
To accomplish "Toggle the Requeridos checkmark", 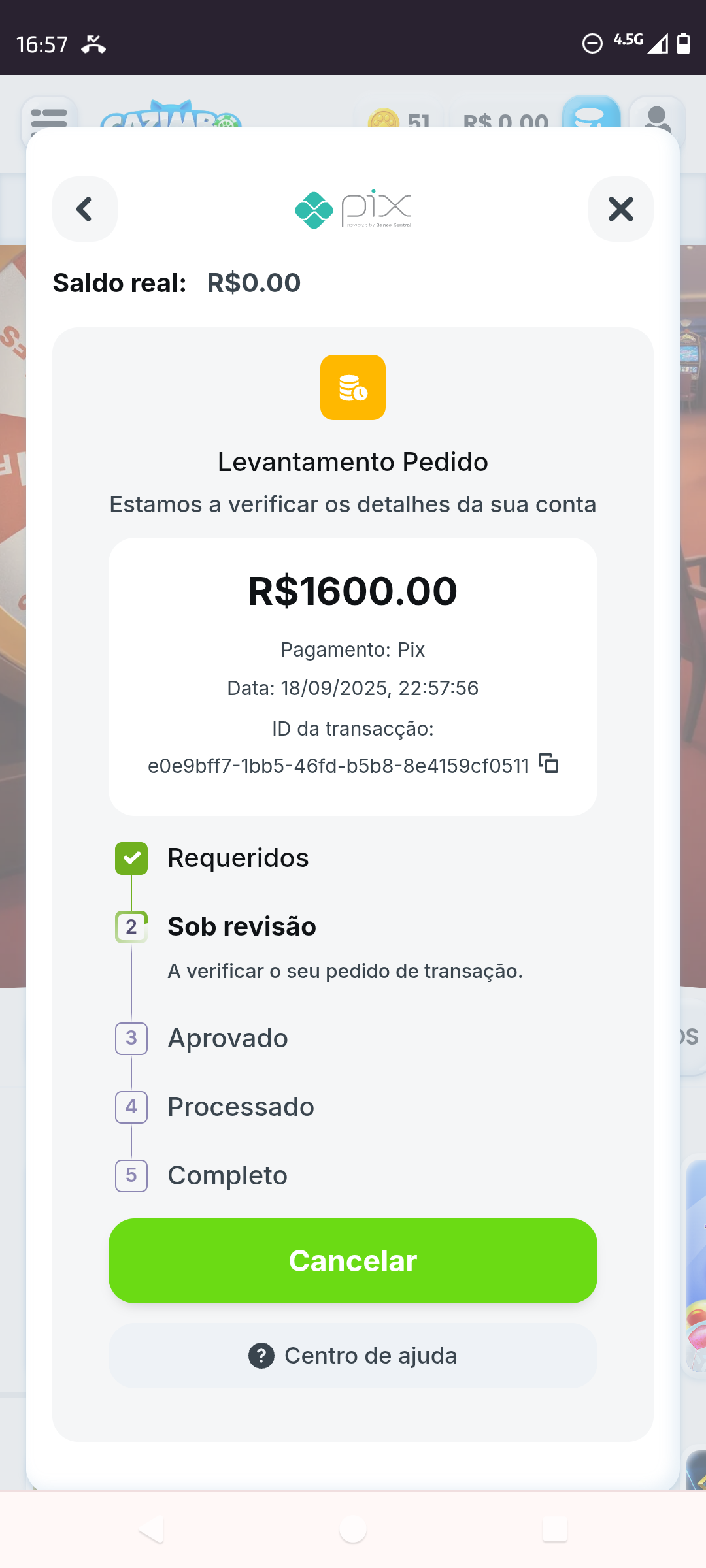I will [x=131, y=858].
